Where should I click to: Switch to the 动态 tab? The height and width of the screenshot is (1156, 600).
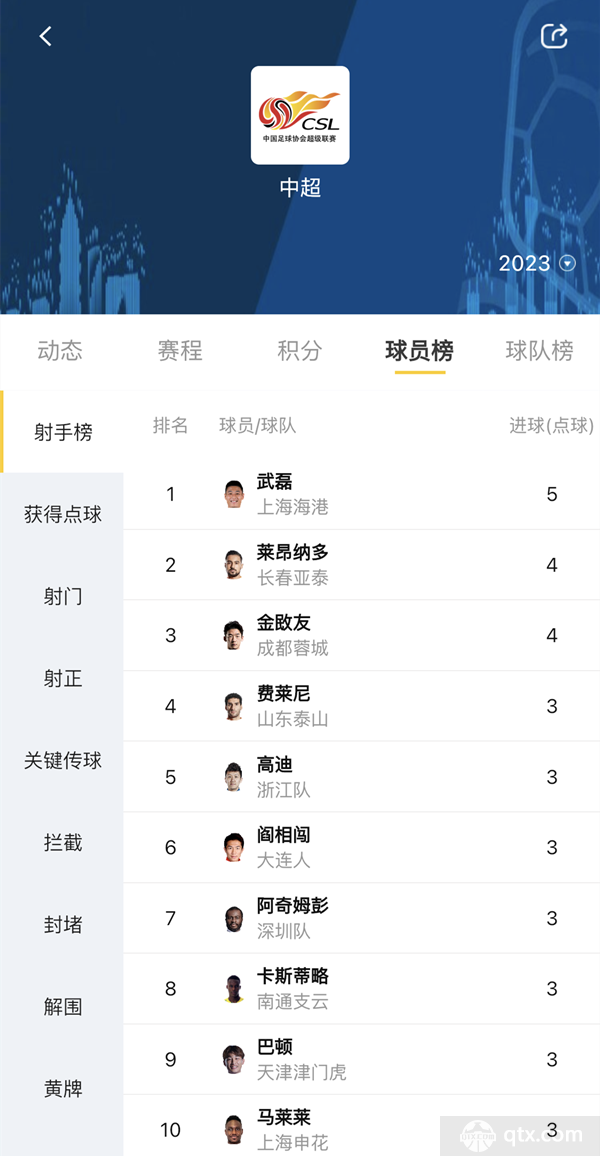[x=60, y=350]
